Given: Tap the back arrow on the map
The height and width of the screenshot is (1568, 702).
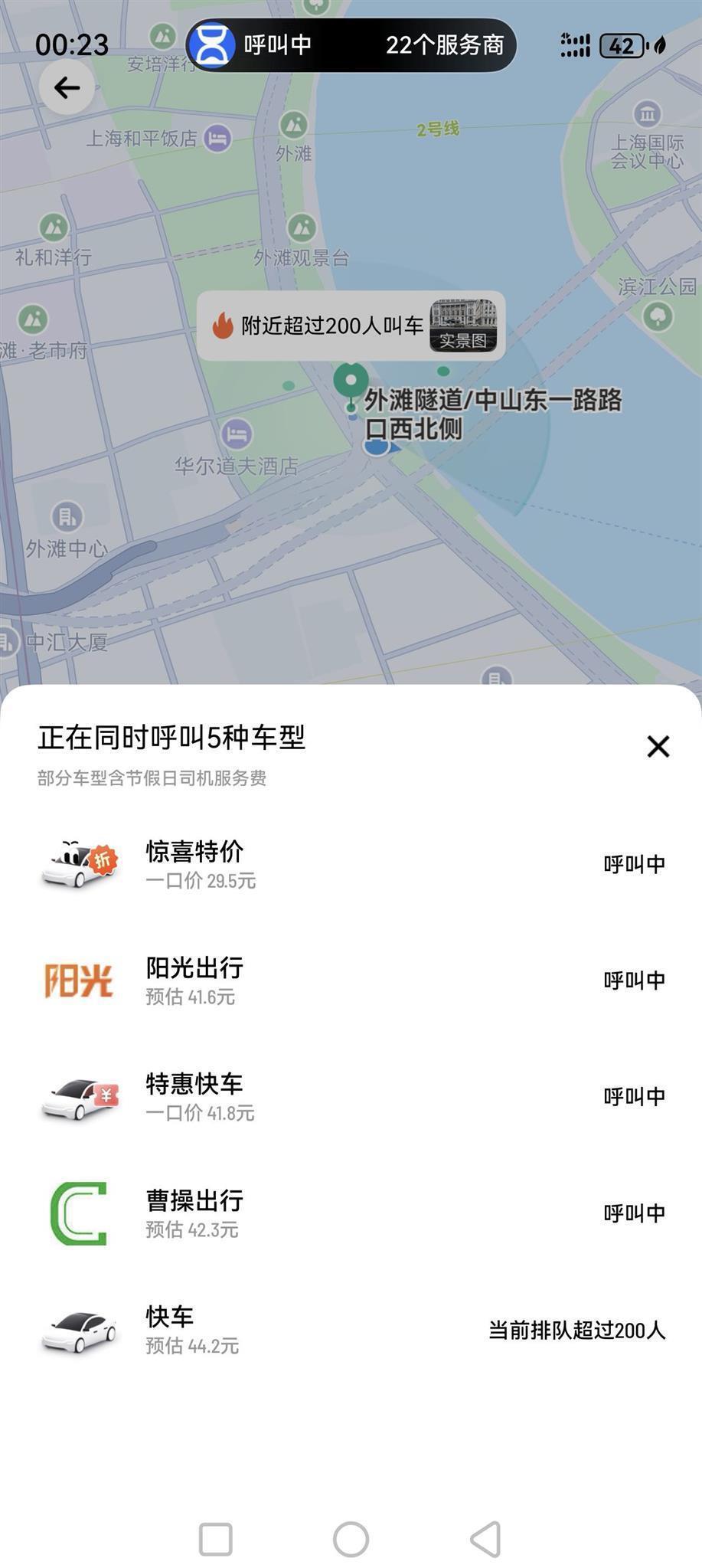Looking at the screenshot, I should click(66, 87).
